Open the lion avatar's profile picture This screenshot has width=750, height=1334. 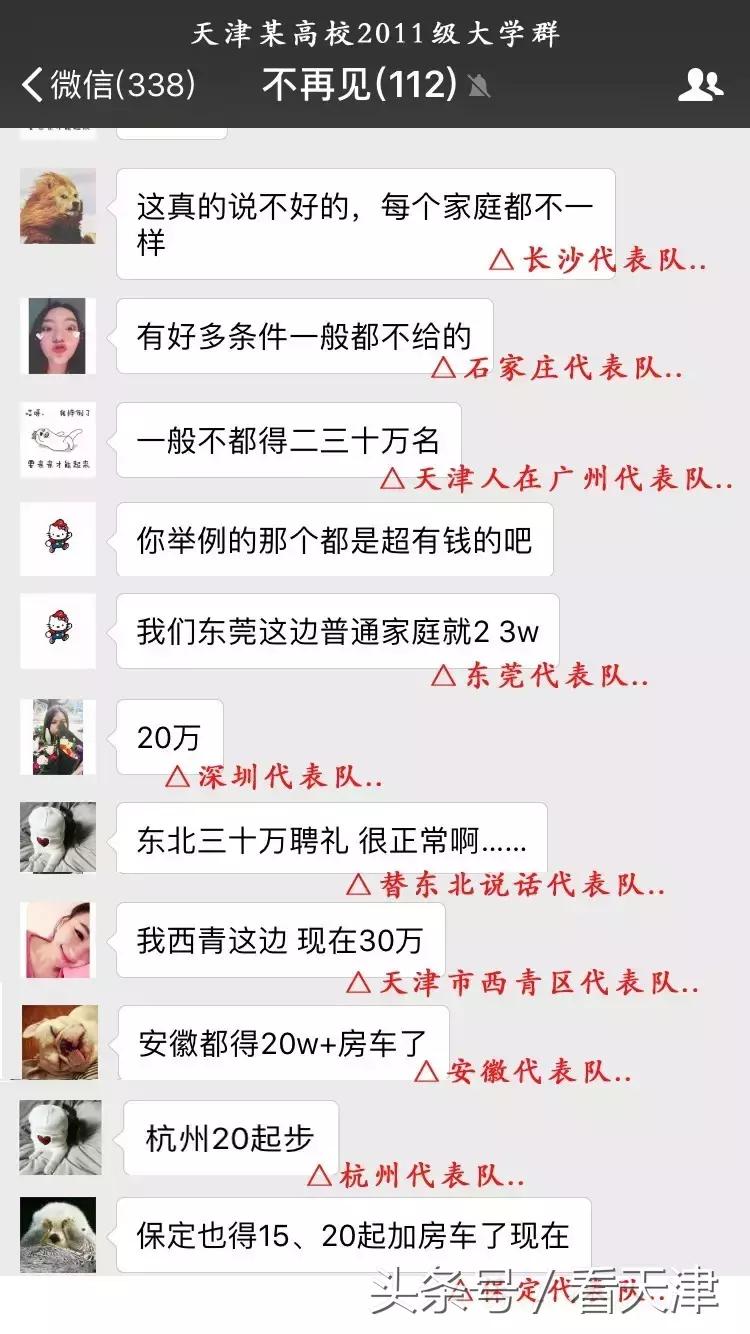tap(59, 205)
